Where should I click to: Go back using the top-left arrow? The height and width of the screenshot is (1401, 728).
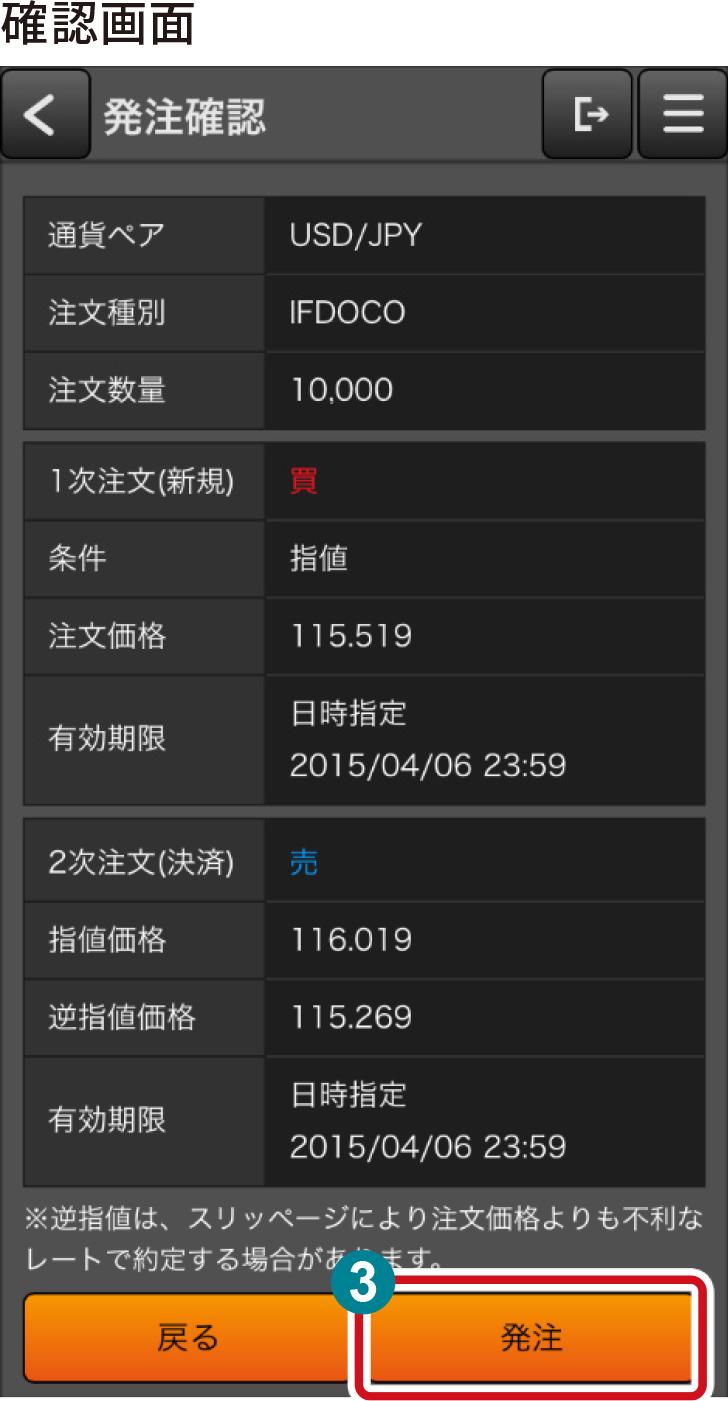tap(44, 115)
